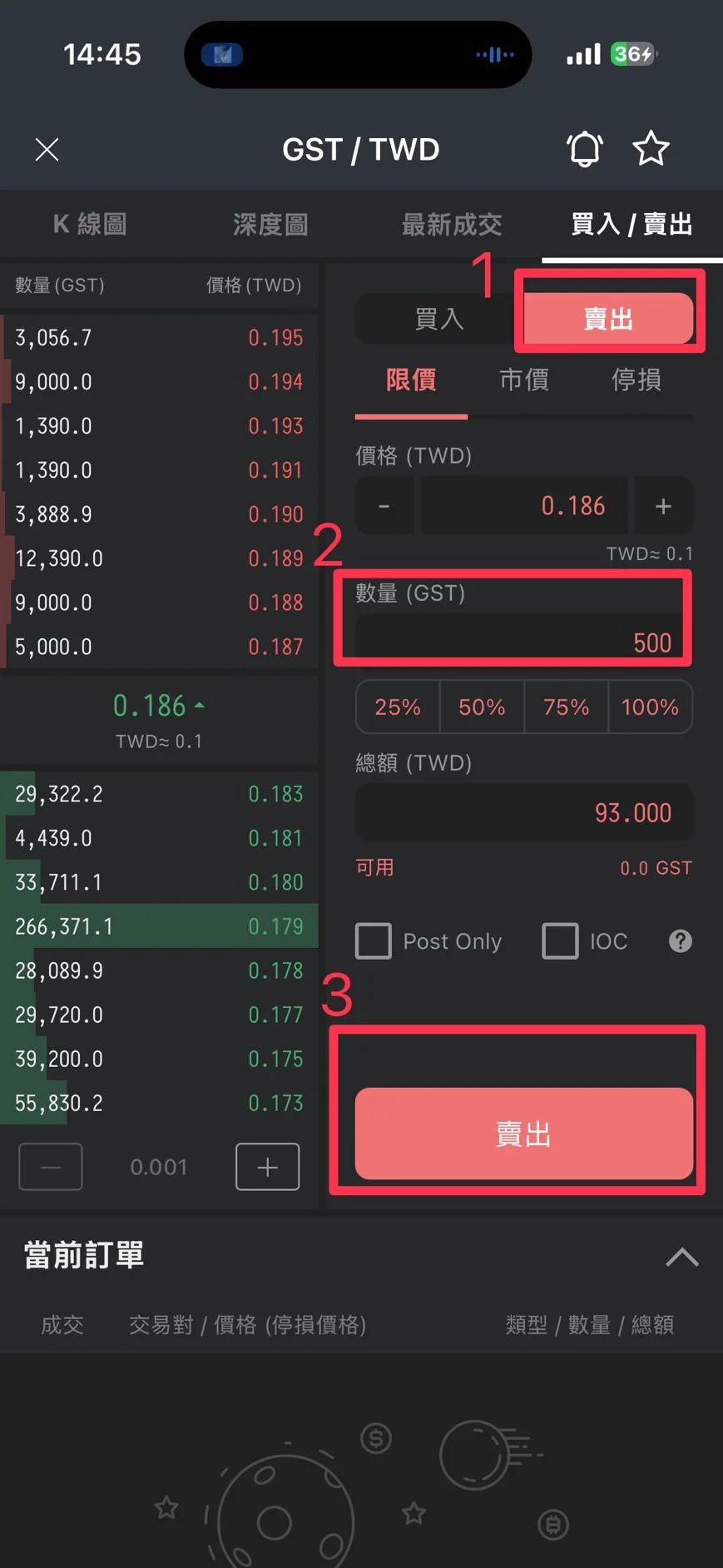Favorite GST/TWD with the star icon
723x1568 pixels.
click(x=651, y=149)
